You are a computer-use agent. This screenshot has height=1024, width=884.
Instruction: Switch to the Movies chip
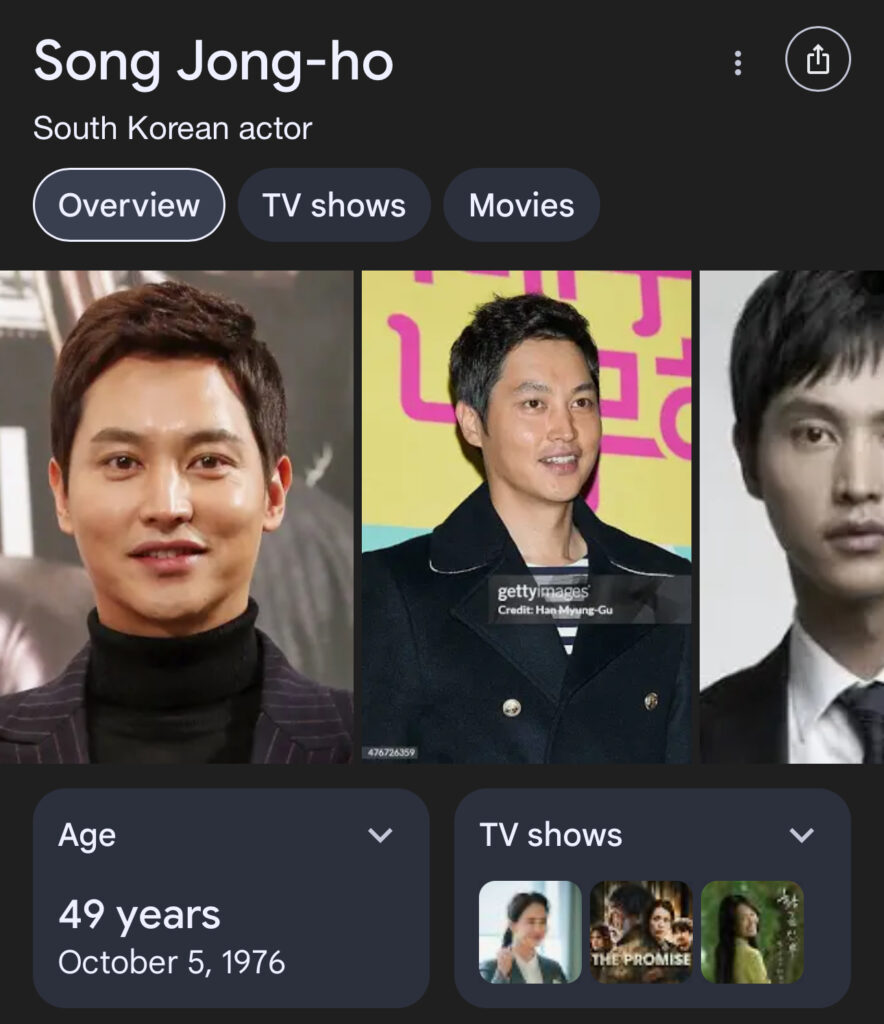pos(521,205)
